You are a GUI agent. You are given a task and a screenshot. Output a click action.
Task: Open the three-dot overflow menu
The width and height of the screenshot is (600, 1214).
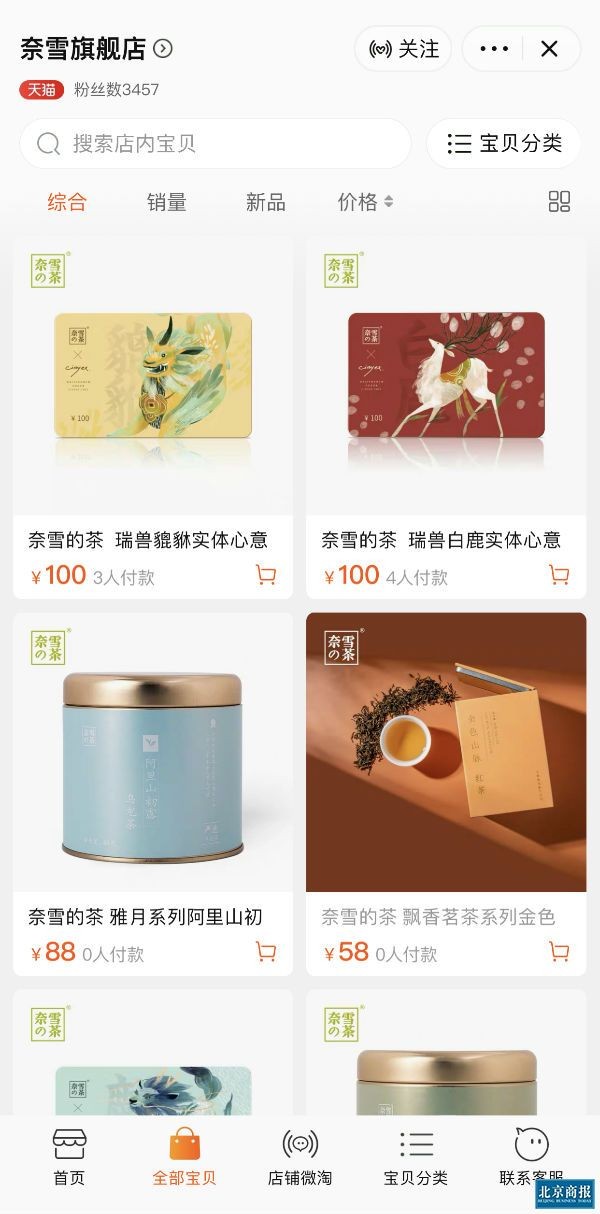tap(494, 49)
